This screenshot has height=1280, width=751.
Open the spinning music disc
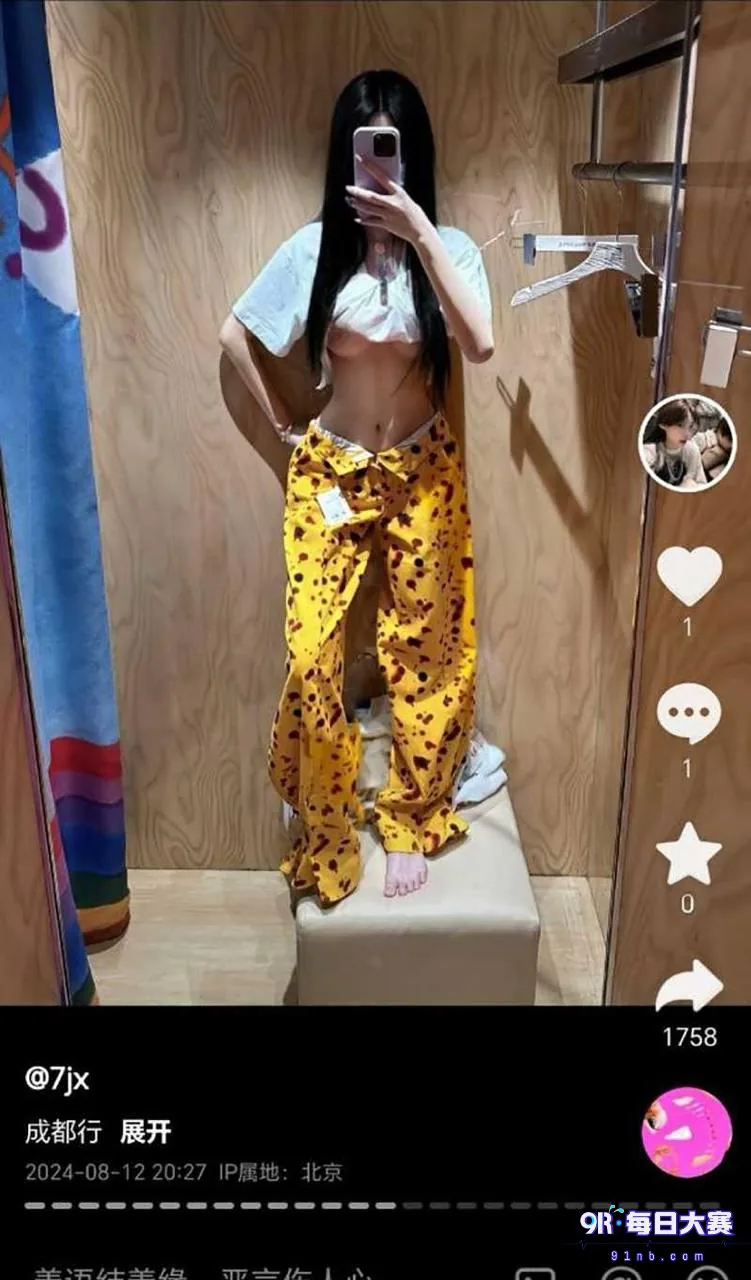pyautogui.click(x=687, y=1133)
